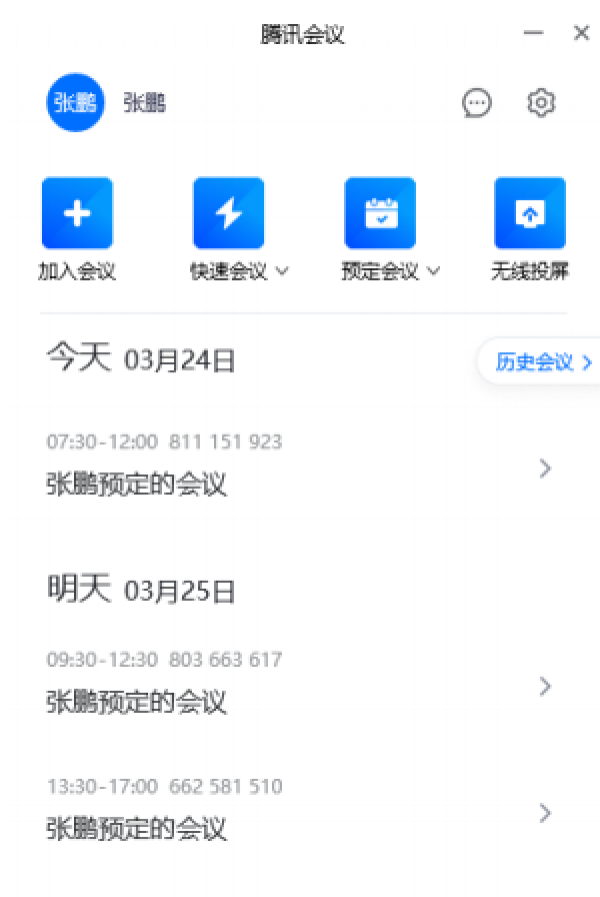Tap 加入会议 to join a meeting
The height and width of the screenshot is (897, 600).
click(x=77, y=213)
